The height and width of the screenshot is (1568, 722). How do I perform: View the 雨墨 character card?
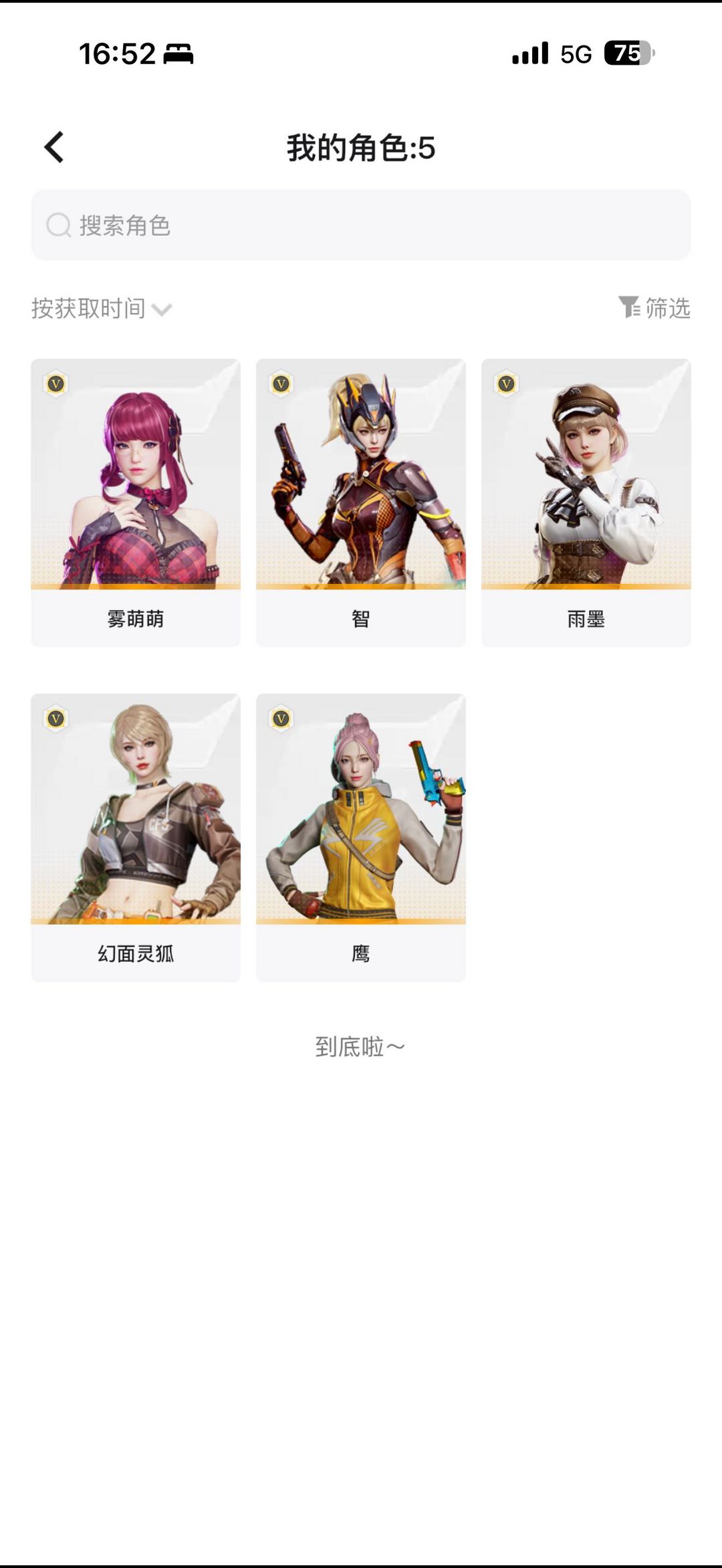[x=586, y=502]
